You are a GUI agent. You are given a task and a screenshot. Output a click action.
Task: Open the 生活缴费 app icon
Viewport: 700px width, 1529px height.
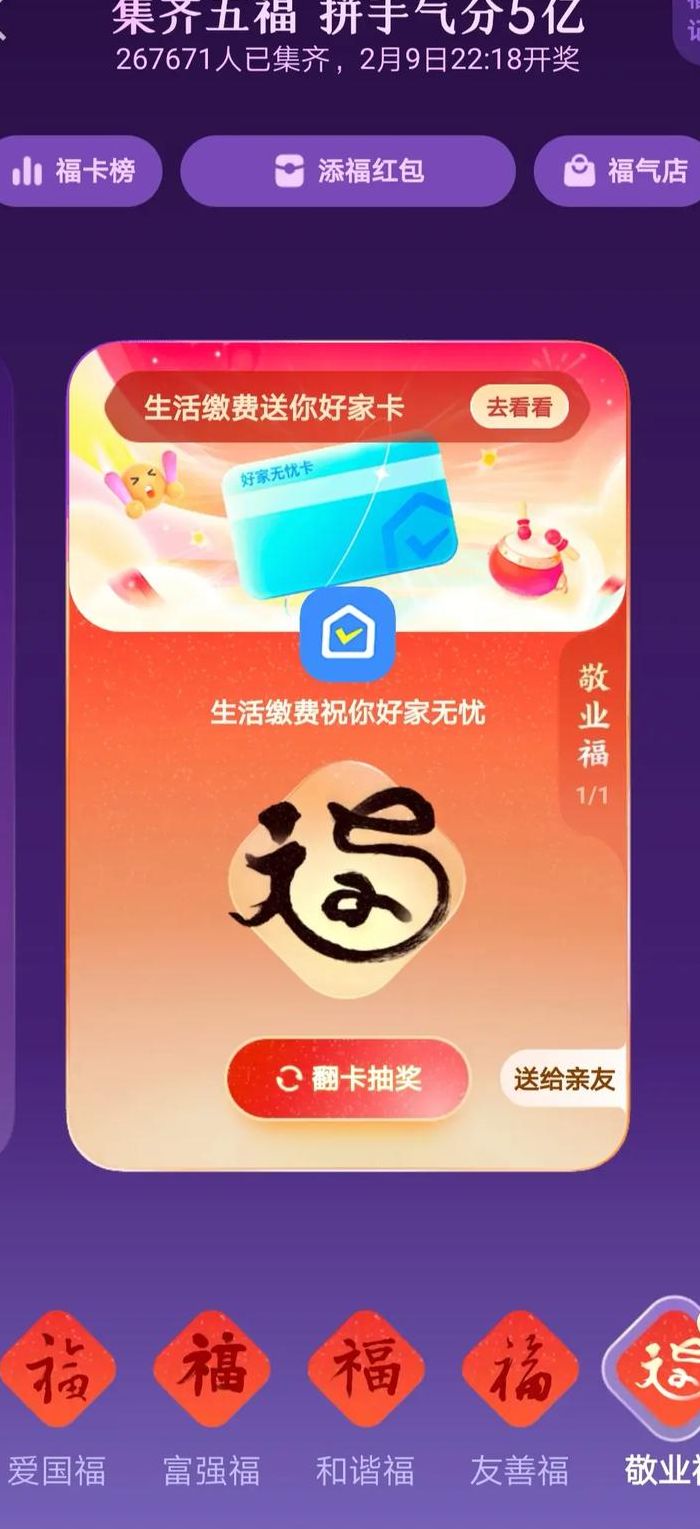(348, 634)
